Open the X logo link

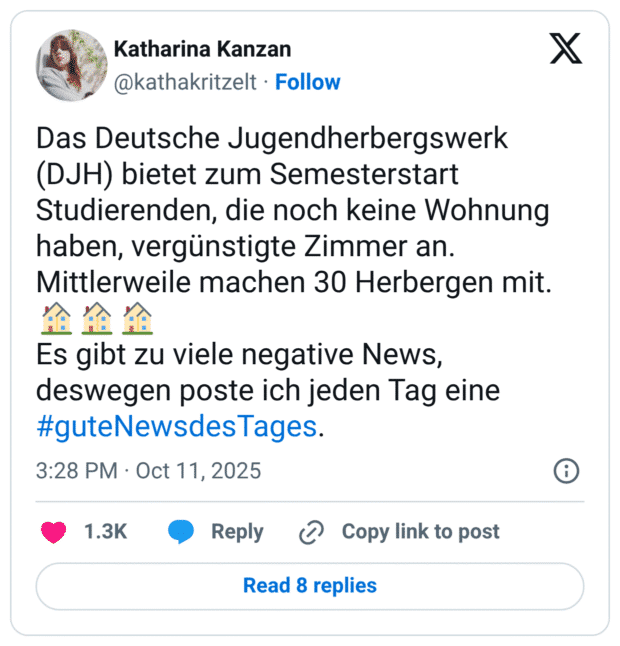tap(566, 49)
